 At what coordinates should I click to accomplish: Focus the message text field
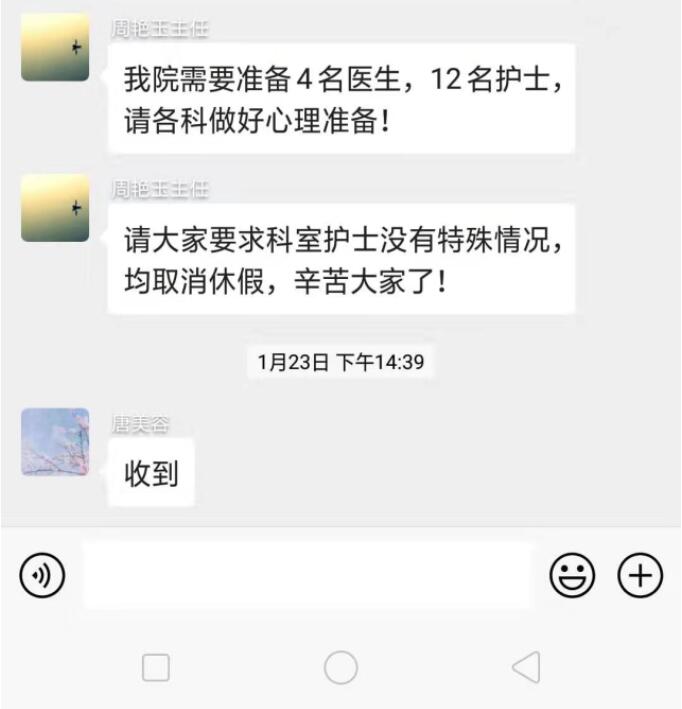[x=308, y=575]
